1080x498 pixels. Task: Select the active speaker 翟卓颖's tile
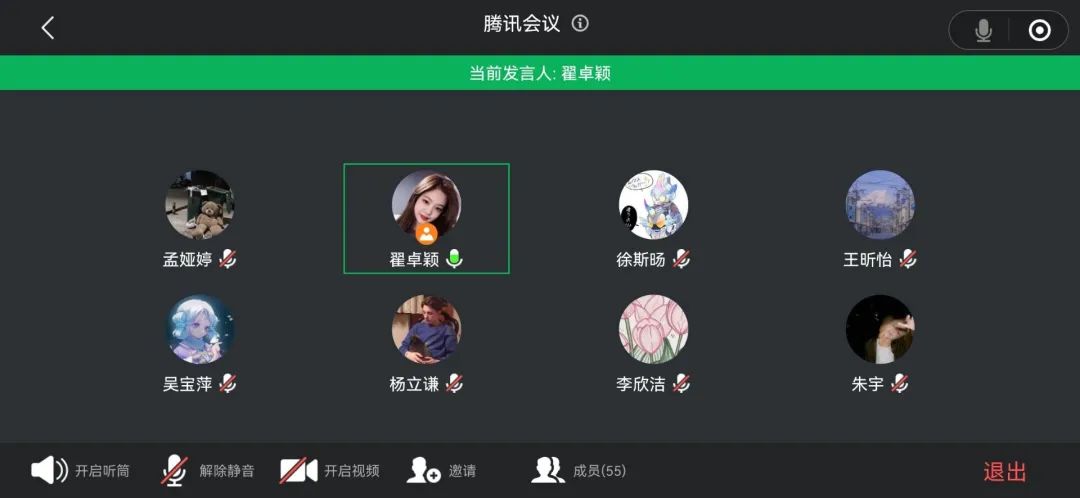(426, 218)
